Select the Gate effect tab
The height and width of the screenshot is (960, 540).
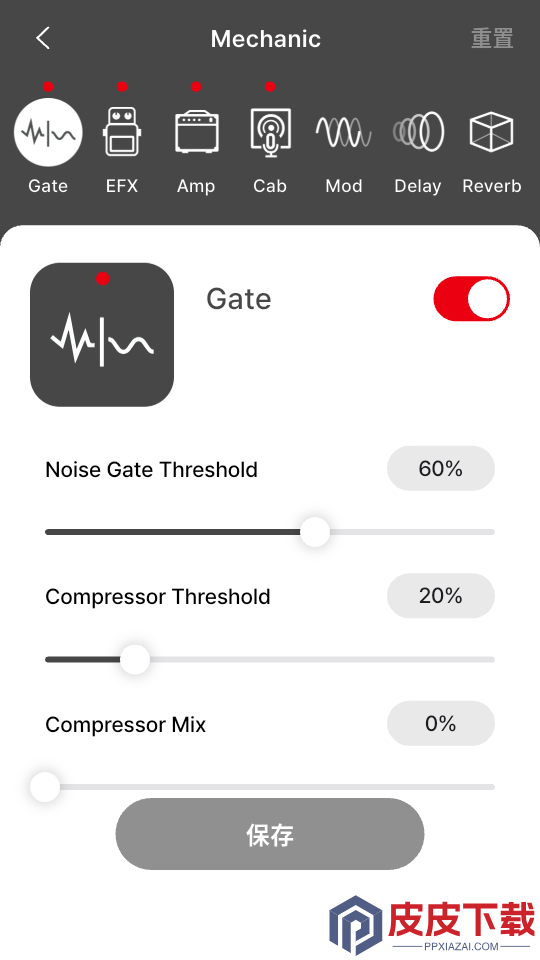pos(48,146)
